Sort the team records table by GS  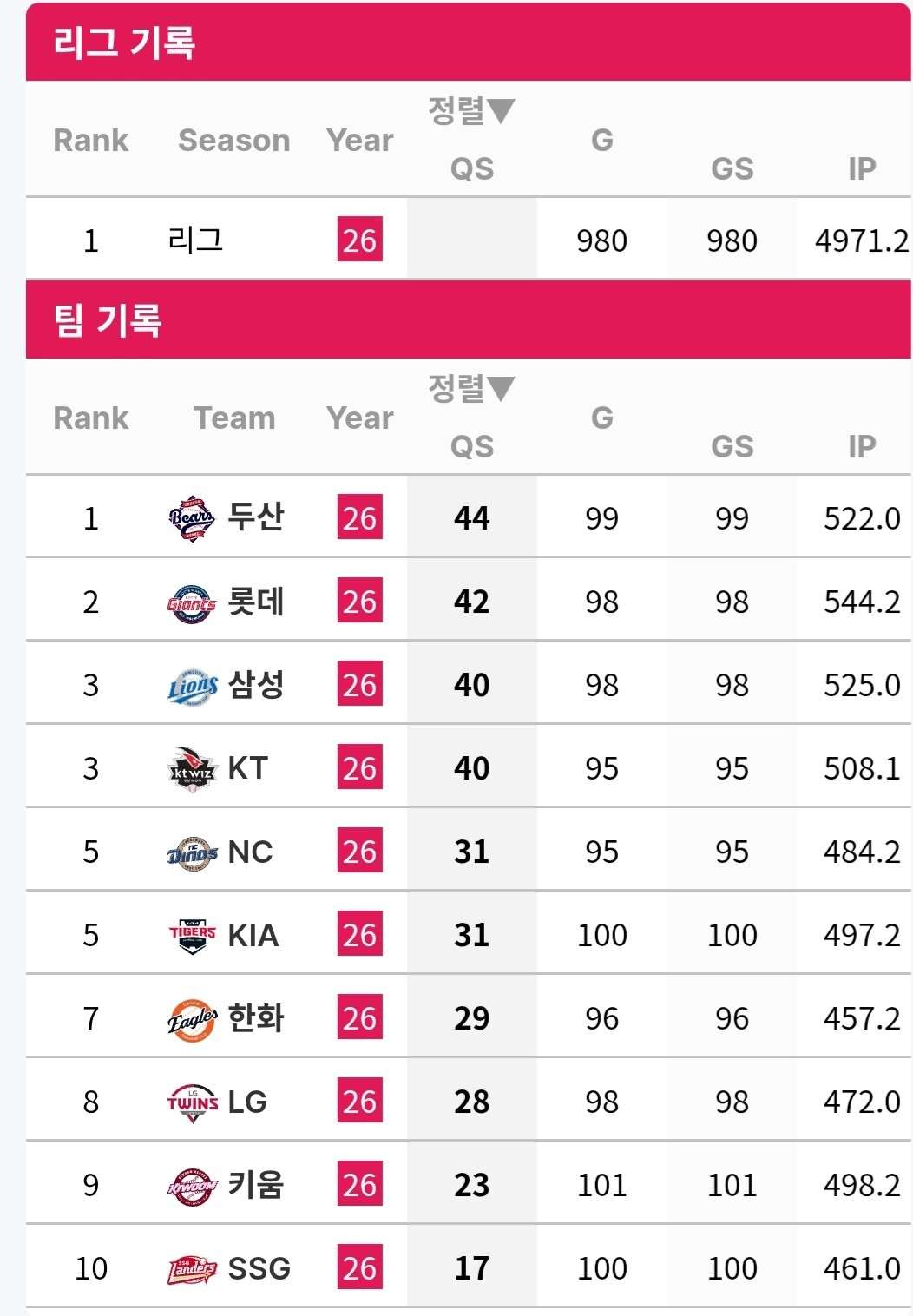click(732, 446)
